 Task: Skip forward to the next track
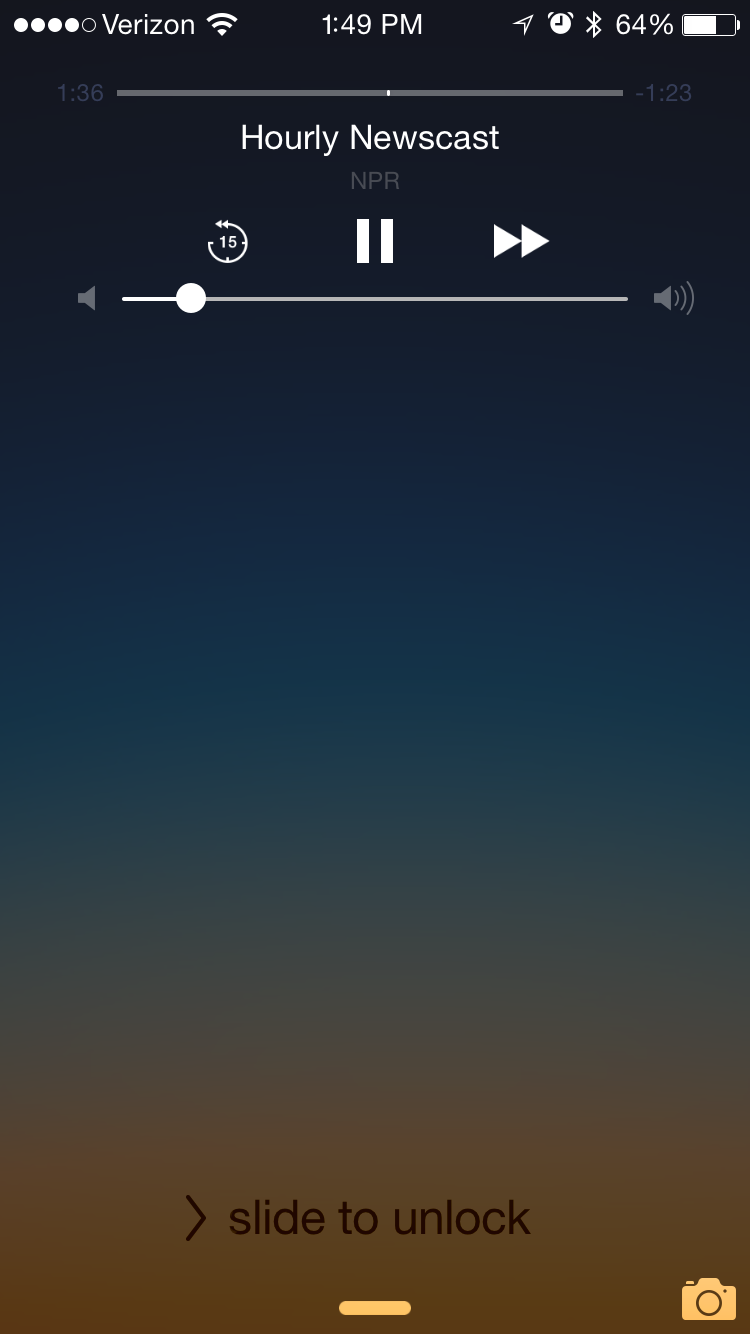[521, 241]
